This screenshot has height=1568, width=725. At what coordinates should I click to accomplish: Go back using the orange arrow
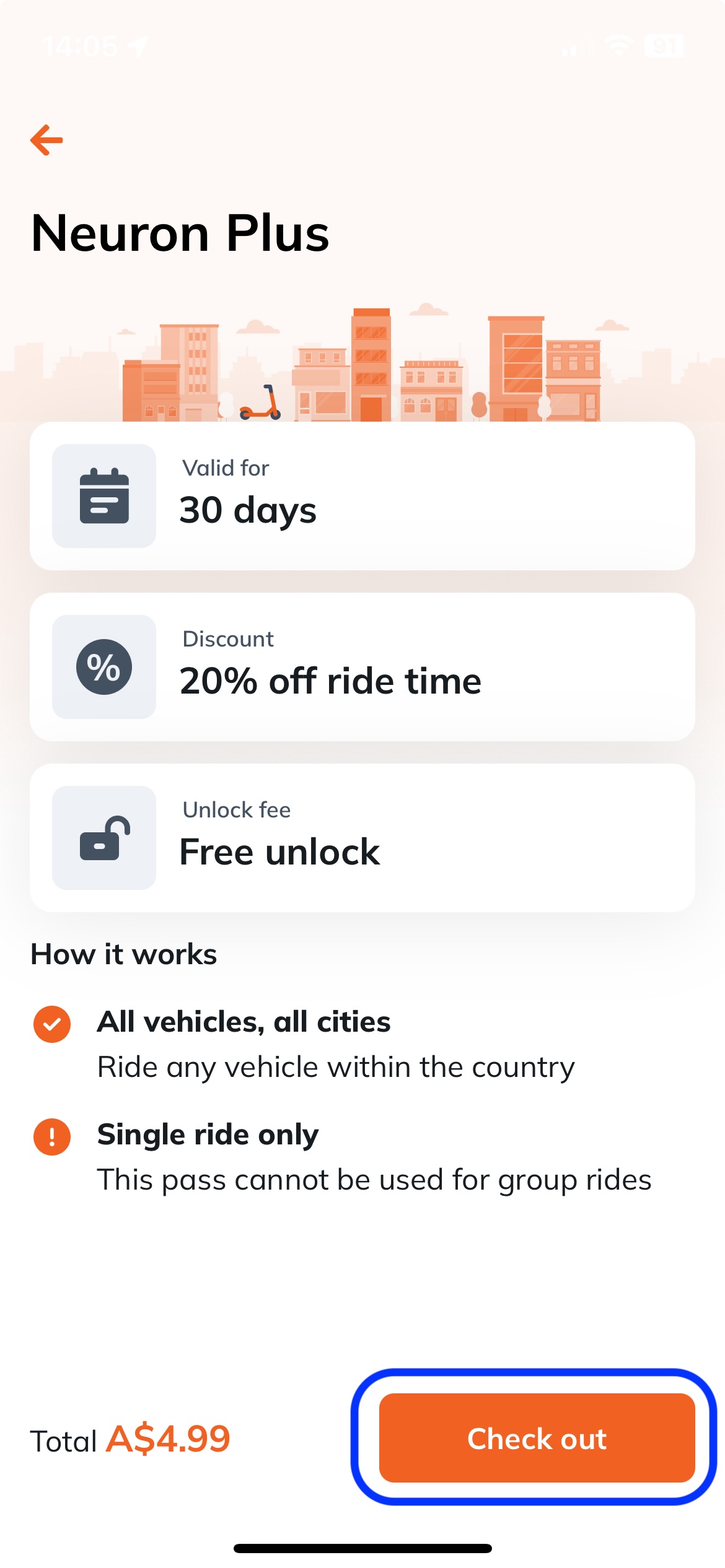46,140
